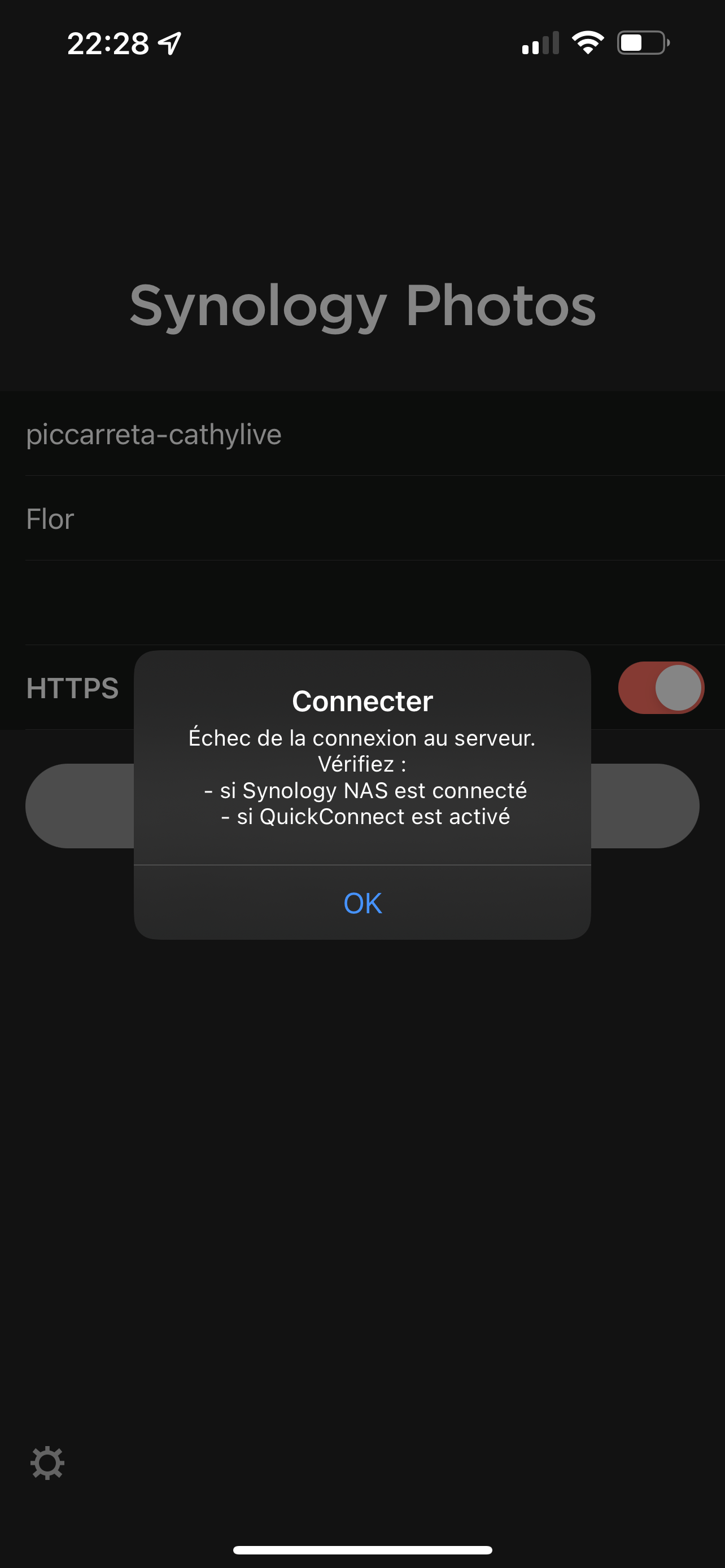Edit the Flor username field
Image resolution: width=725 pixels, height=1568 pixels.
pyautogui.click(x=362, y=519)
